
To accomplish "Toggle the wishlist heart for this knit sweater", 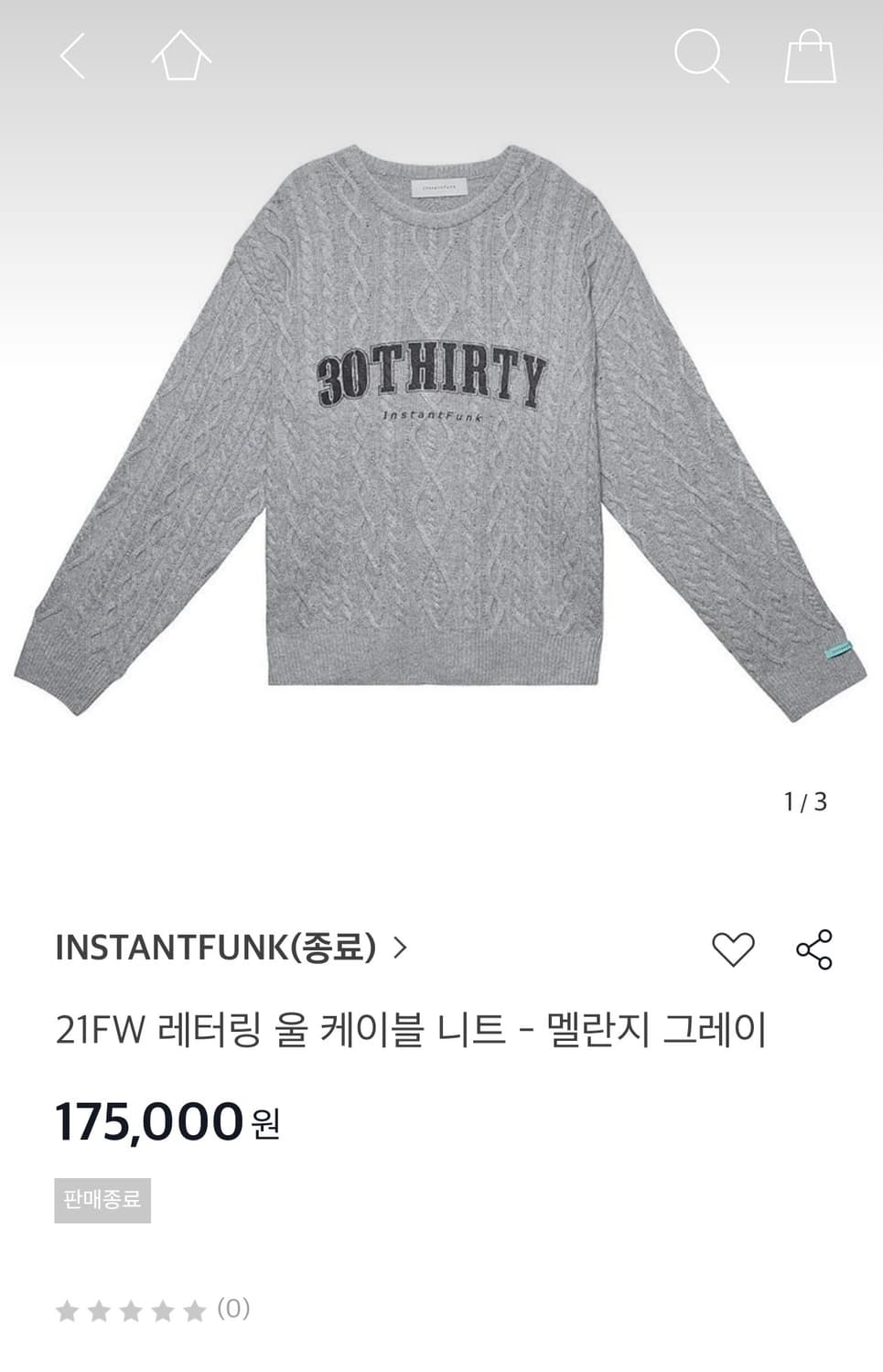I will [732, 951].
